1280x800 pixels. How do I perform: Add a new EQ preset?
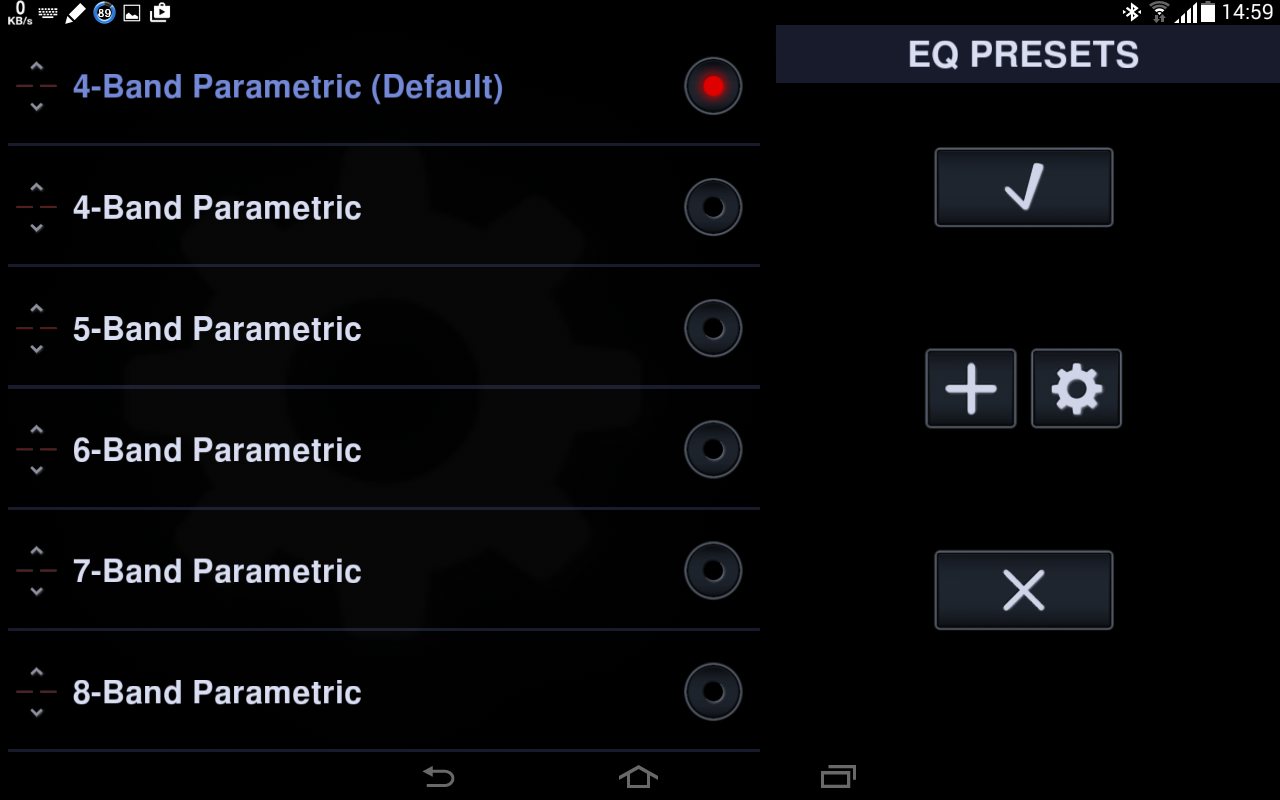[x=970, y=388]
